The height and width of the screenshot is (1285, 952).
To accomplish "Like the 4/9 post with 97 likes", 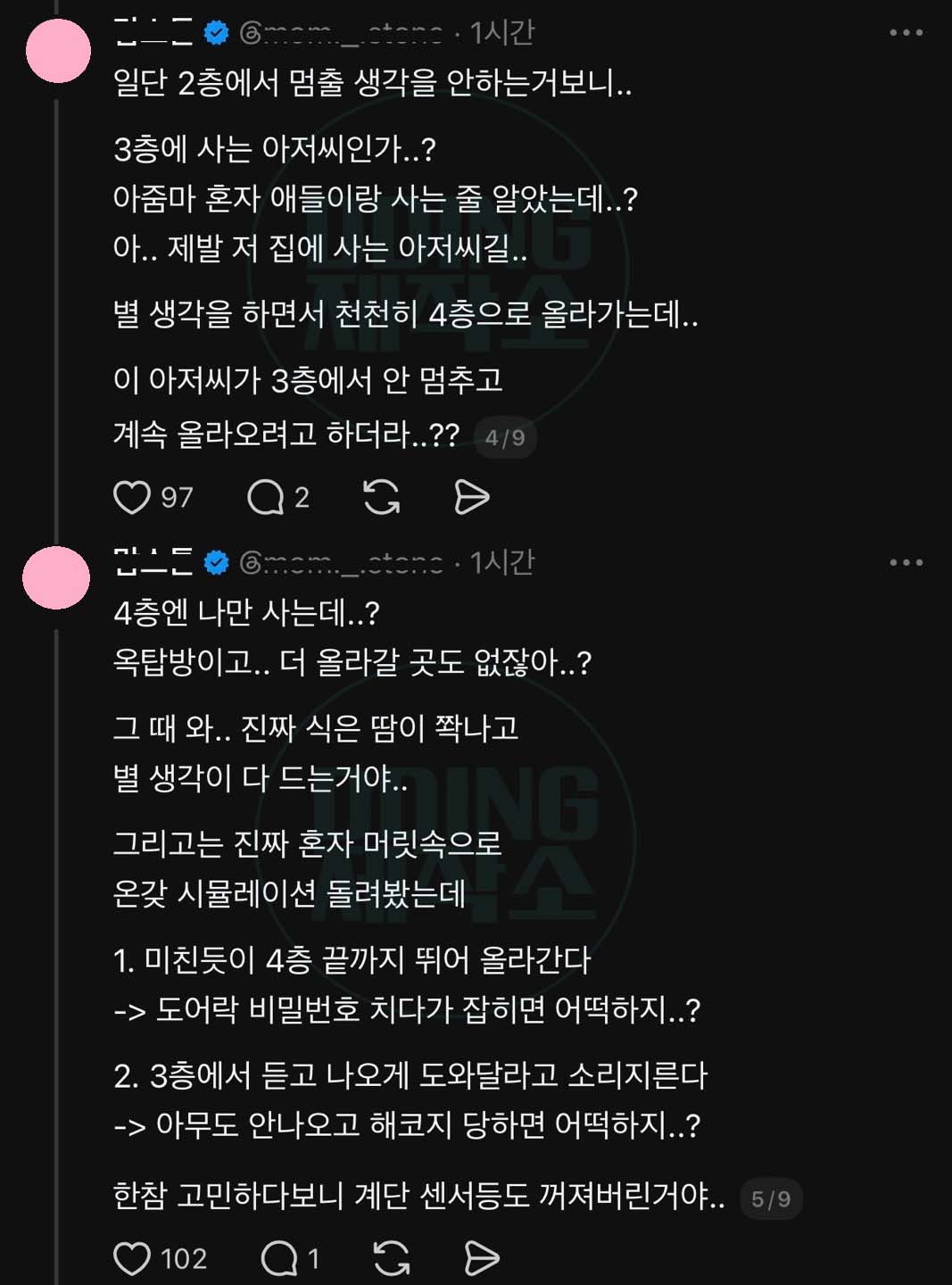I will point(131,497).
